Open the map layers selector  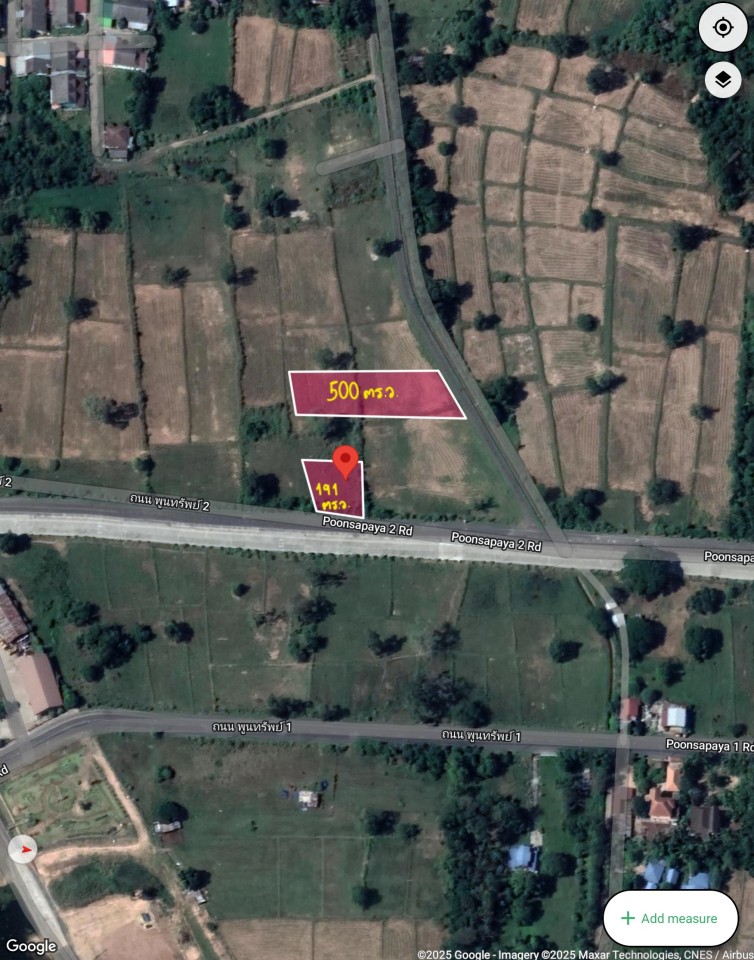[x=723, y=79]
